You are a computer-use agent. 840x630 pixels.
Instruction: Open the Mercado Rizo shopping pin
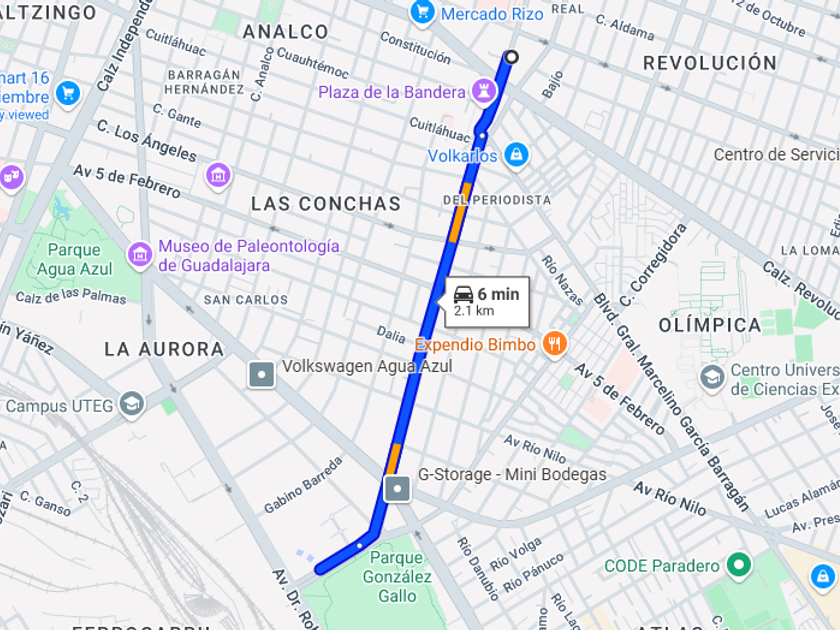click(422, 12)
